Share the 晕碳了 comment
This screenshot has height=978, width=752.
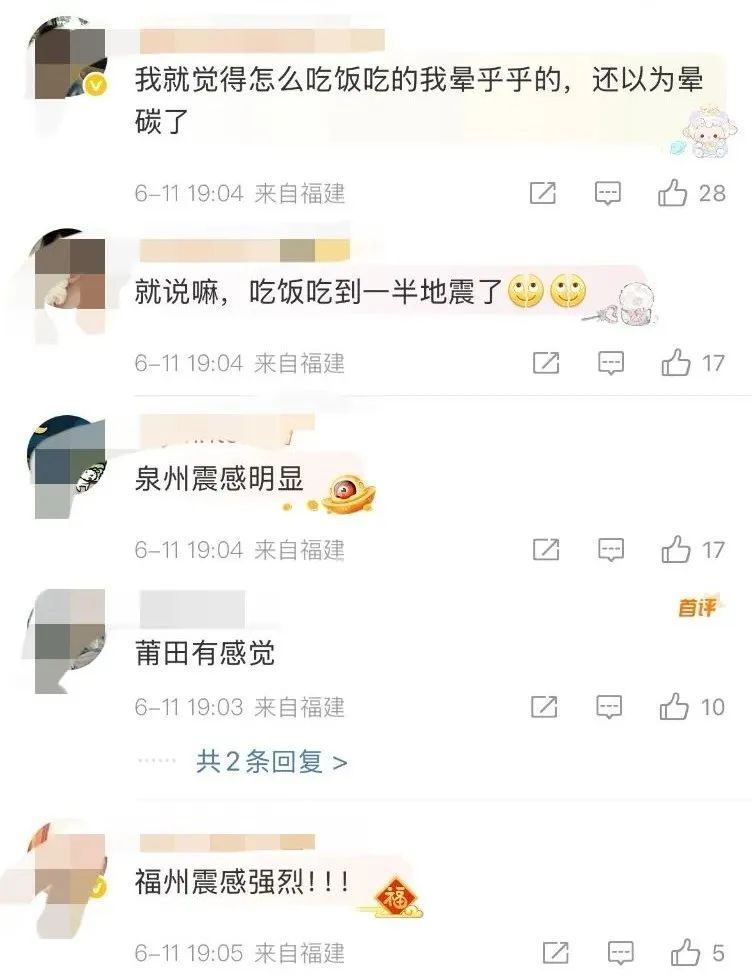(x=542, y=193)
